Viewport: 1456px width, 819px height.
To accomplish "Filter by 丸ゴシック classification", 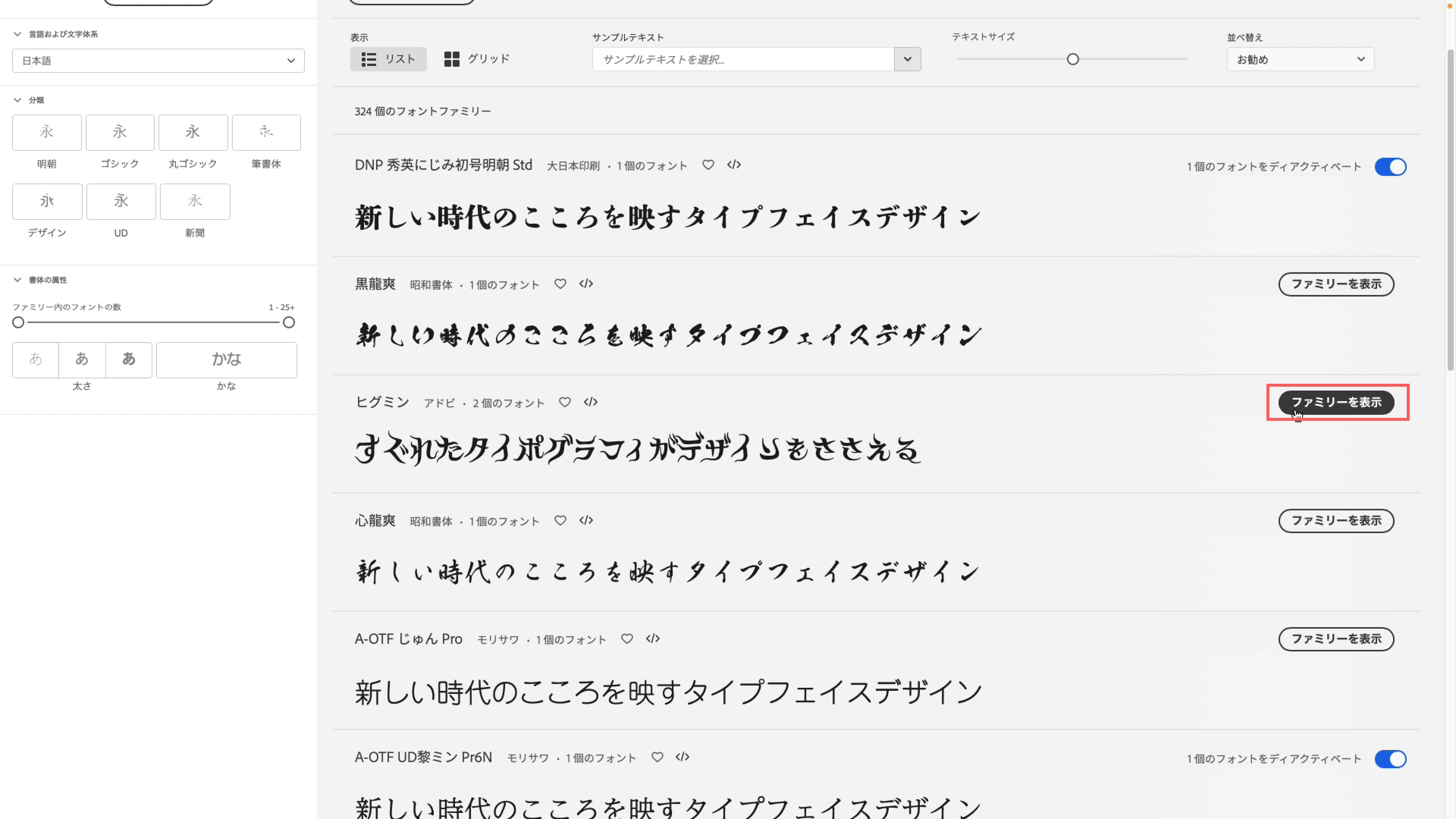I will point(193,133).
